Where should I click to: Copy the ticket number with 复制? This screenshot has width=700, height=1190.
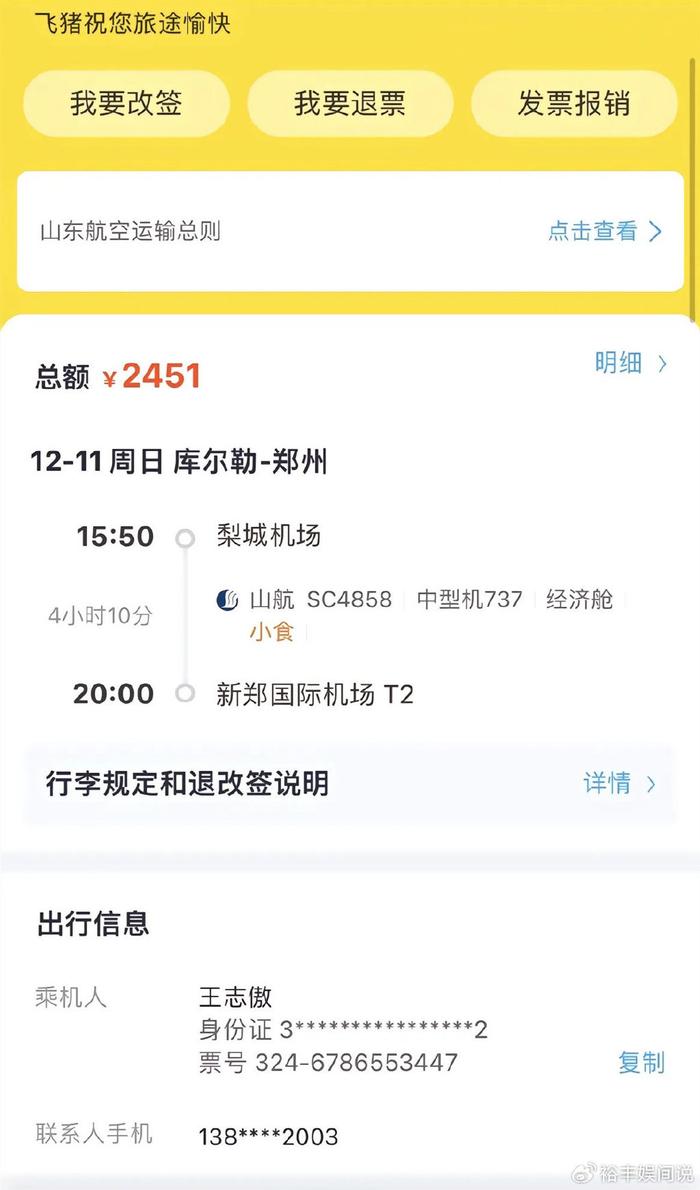pos(641,1062)
